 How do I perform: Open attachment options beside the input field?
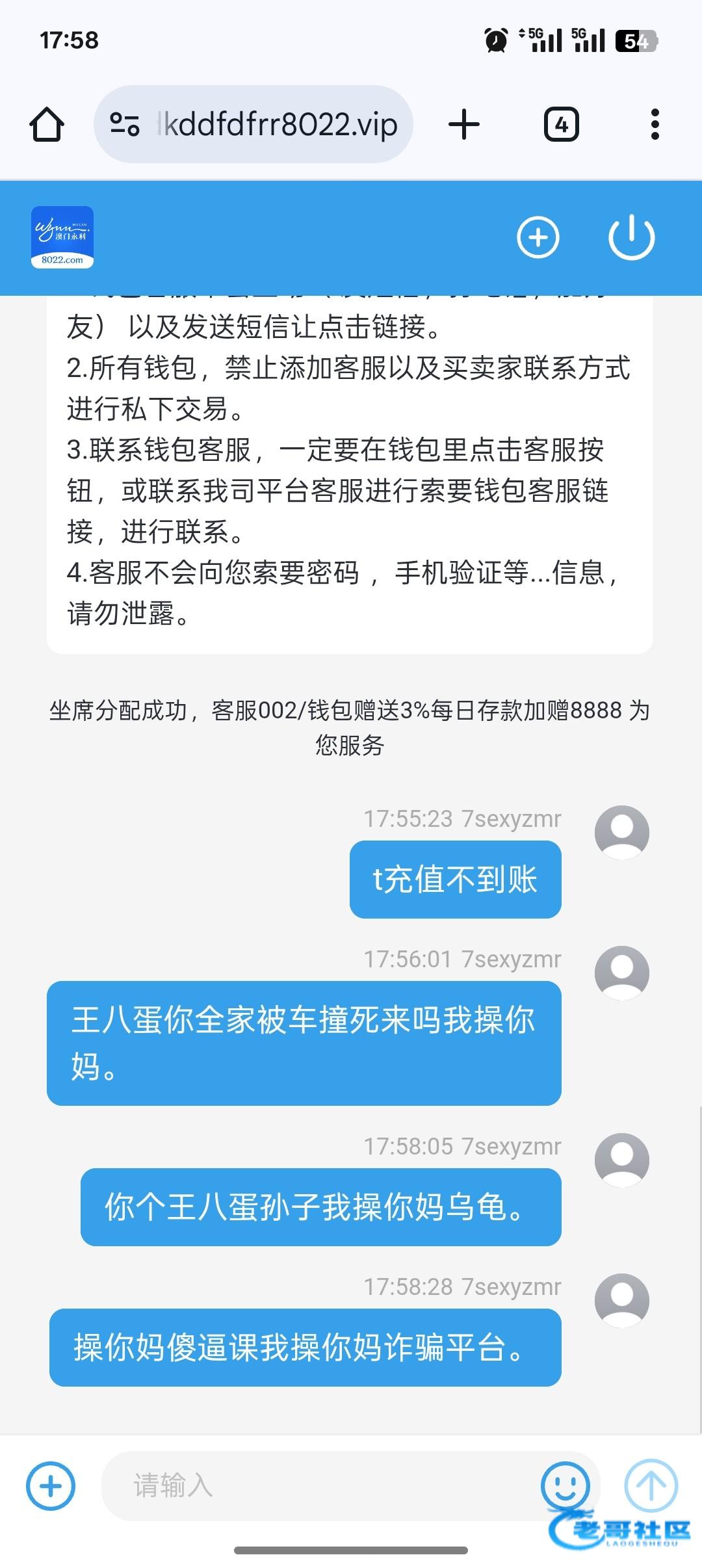click(x=51, y=1485)
